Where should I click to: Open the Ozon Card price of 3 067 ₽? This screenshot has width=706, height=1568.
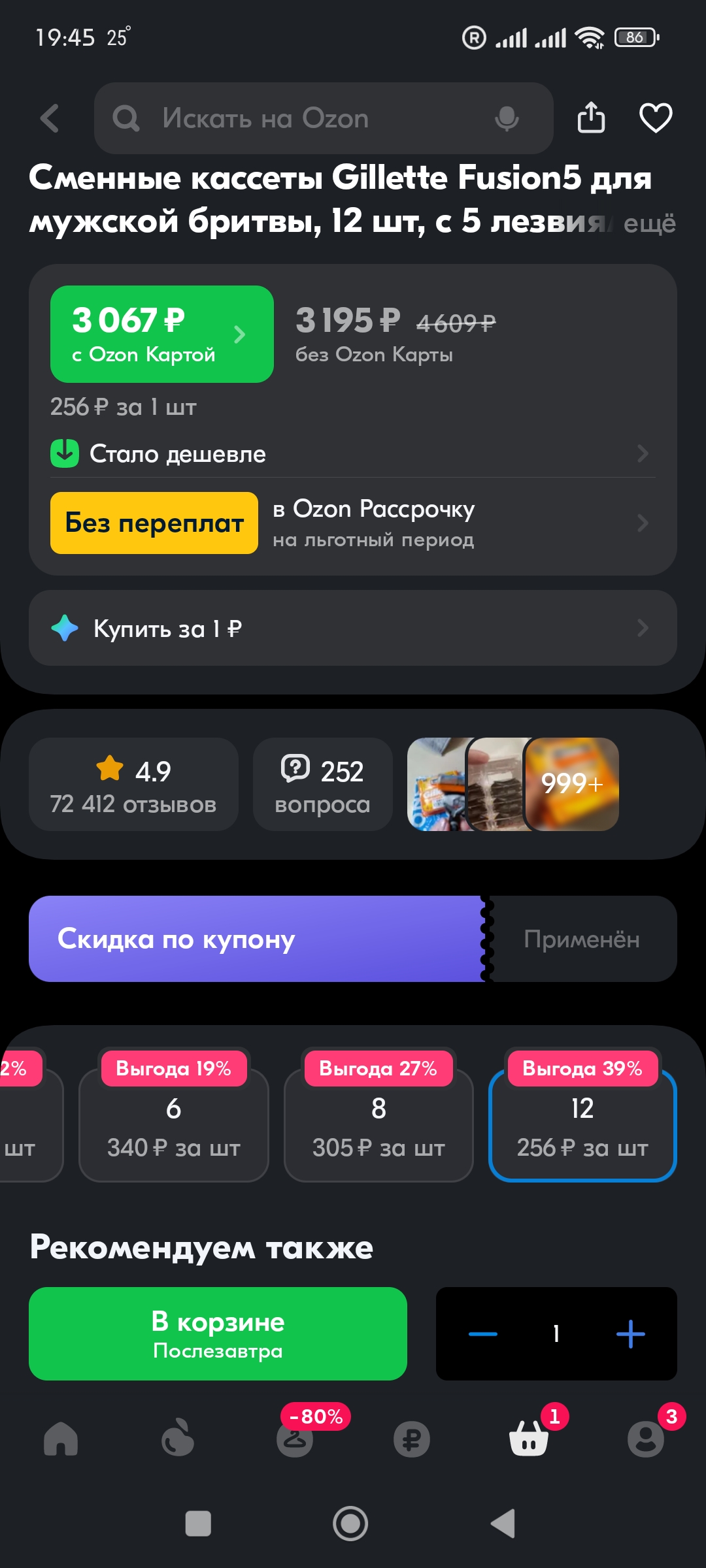point(161,334)
